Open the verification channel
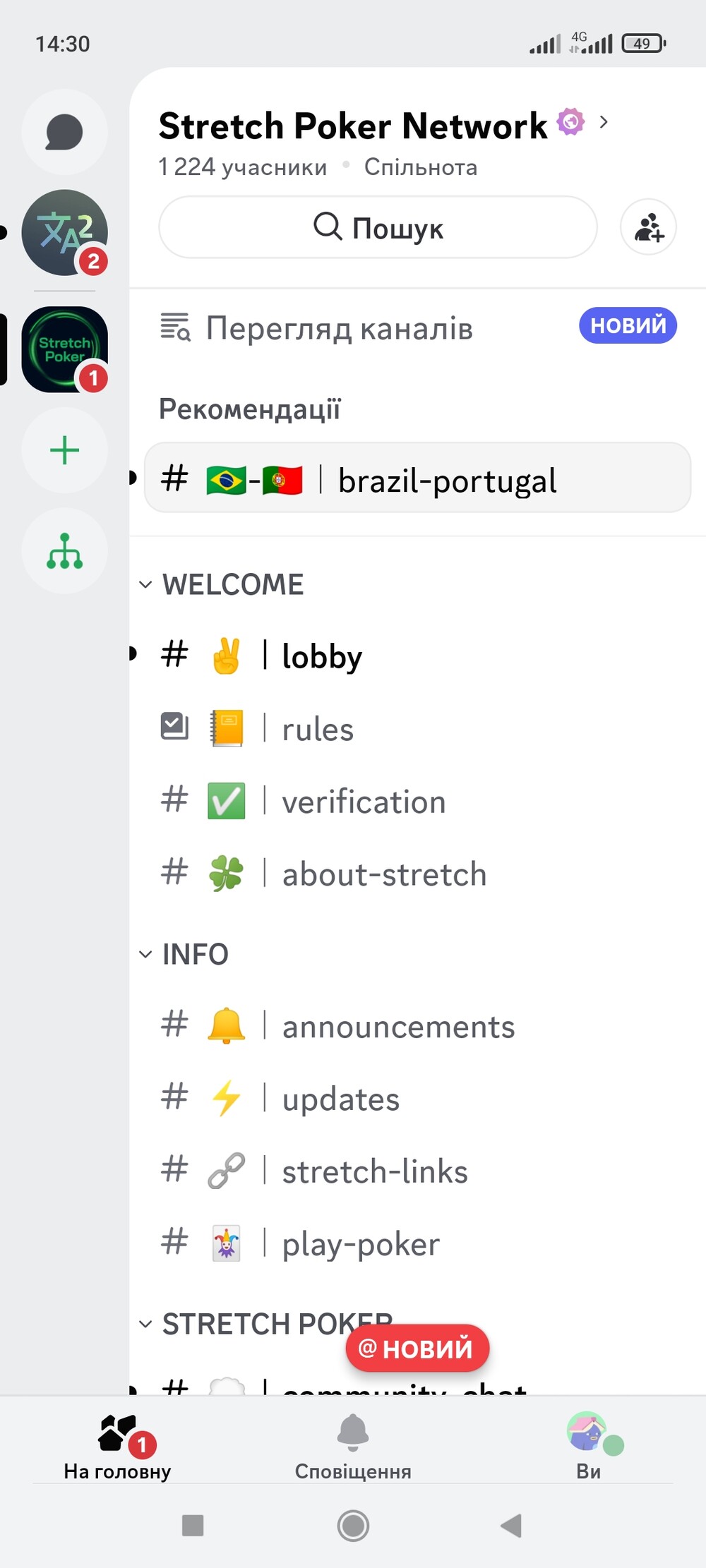 coord(417,802)
